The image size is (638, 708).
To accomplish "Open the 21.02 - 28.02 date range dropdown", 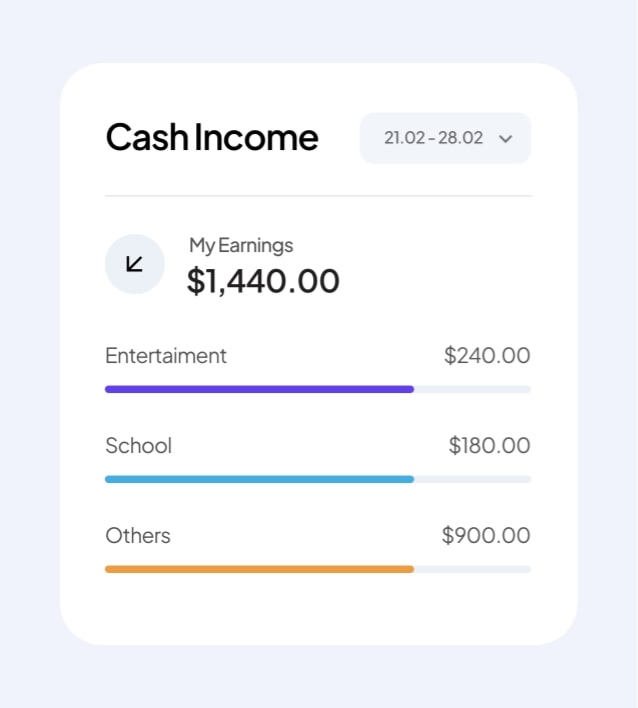I will 445,138.
